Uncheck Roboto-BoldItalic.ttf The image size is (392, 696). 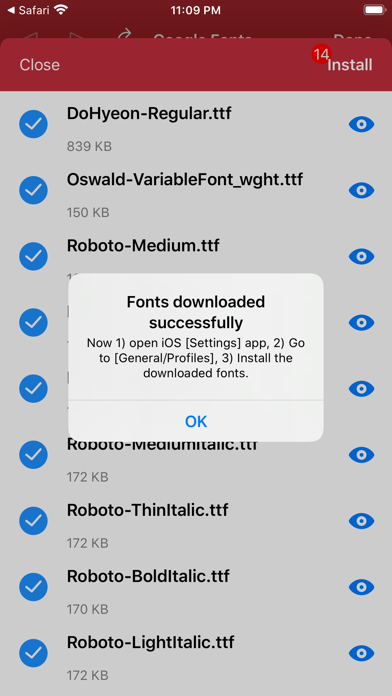click(x=33, y=586)
